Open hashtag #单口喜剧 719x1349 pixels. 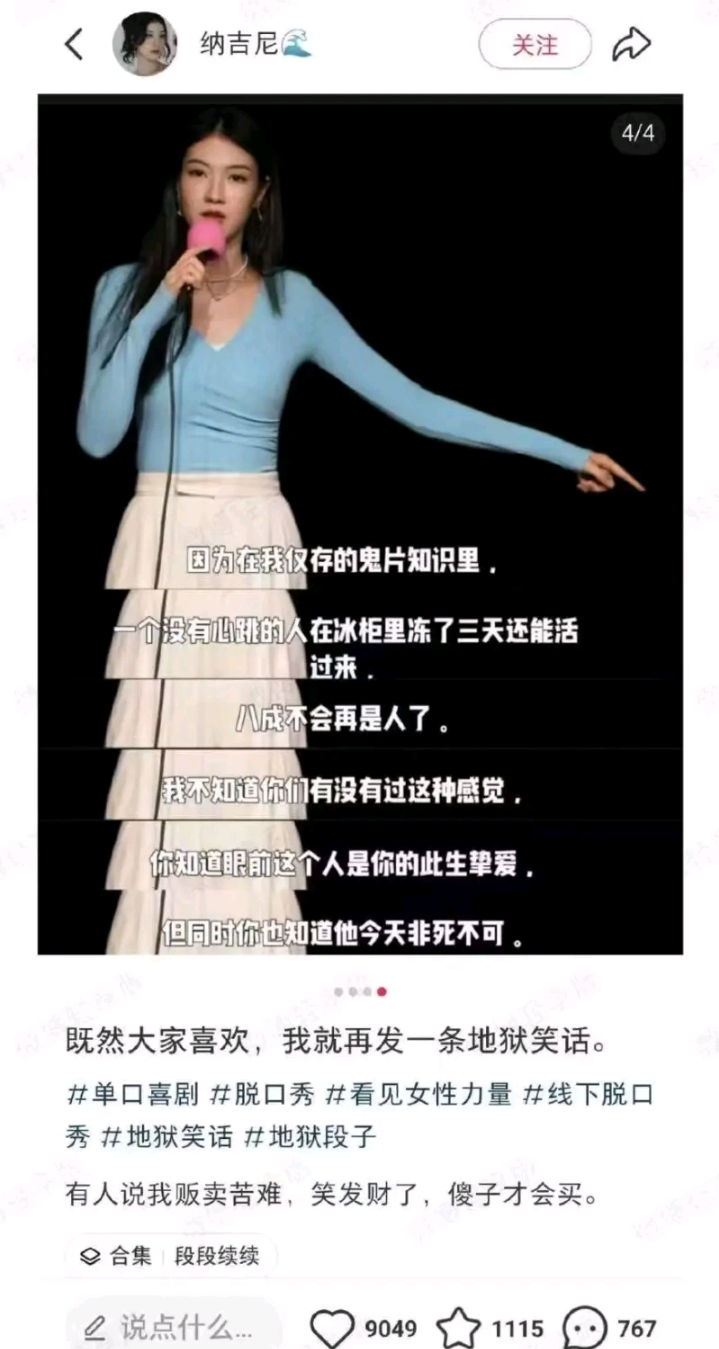133,1094
